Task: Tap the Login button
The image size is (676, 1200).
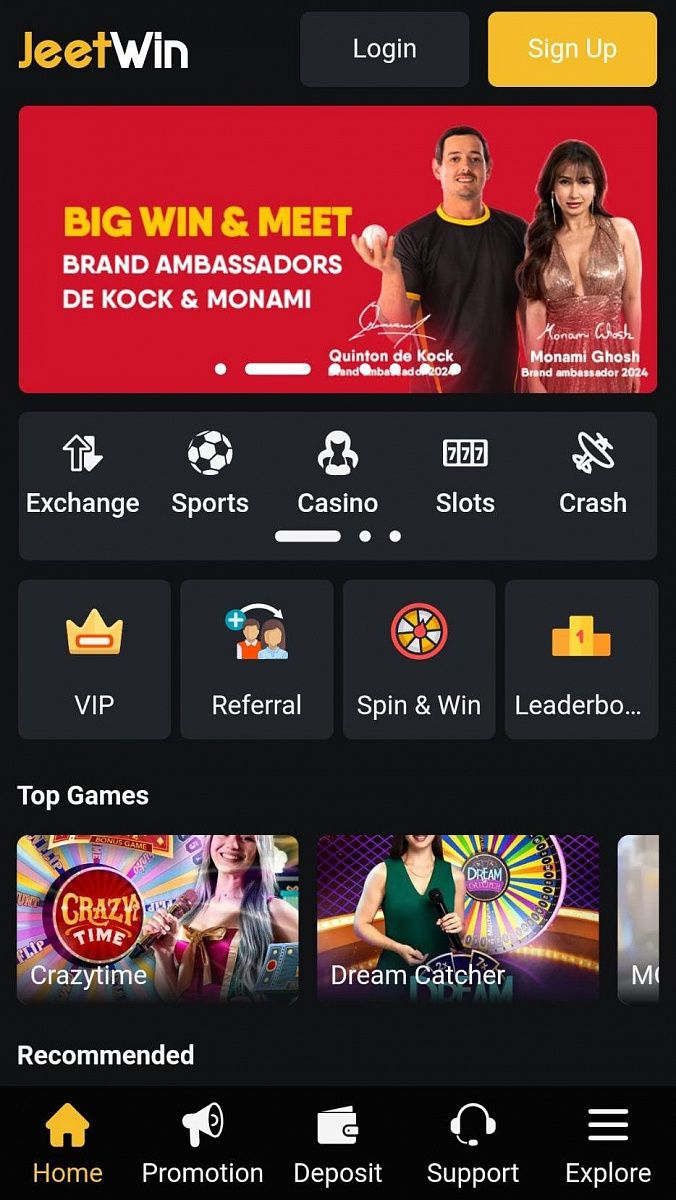Action: 384,49
